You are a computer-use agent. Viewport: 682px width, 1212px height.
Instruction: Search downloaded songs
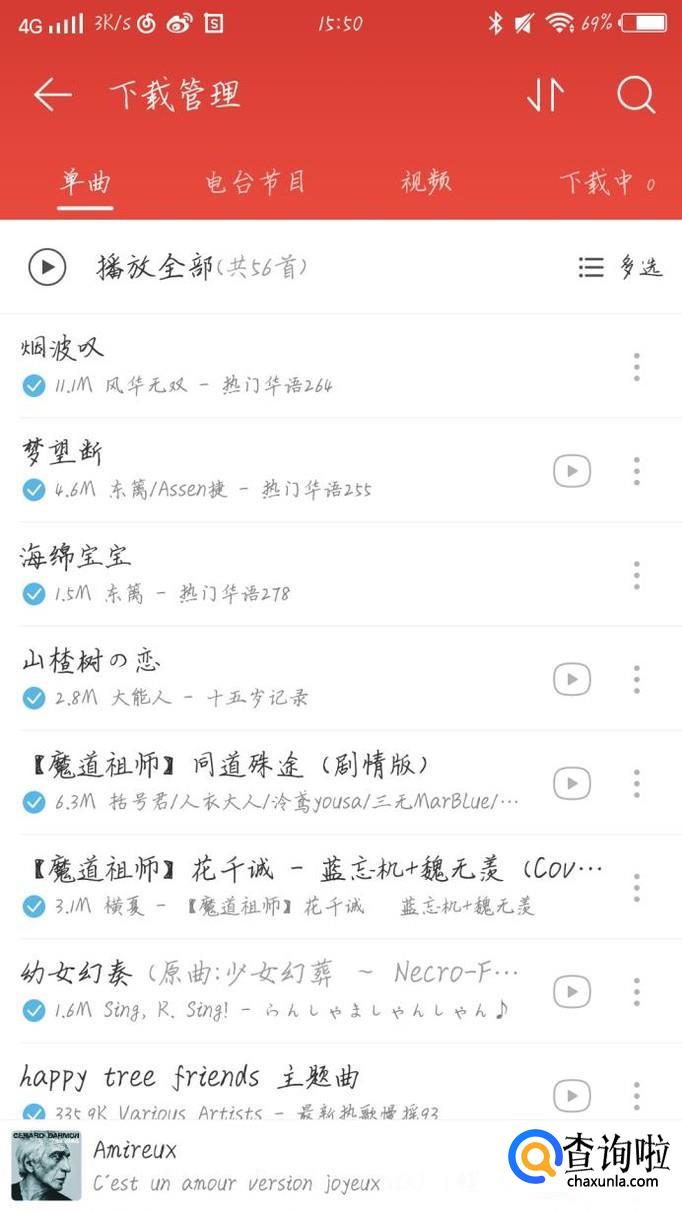click(635, 95)
